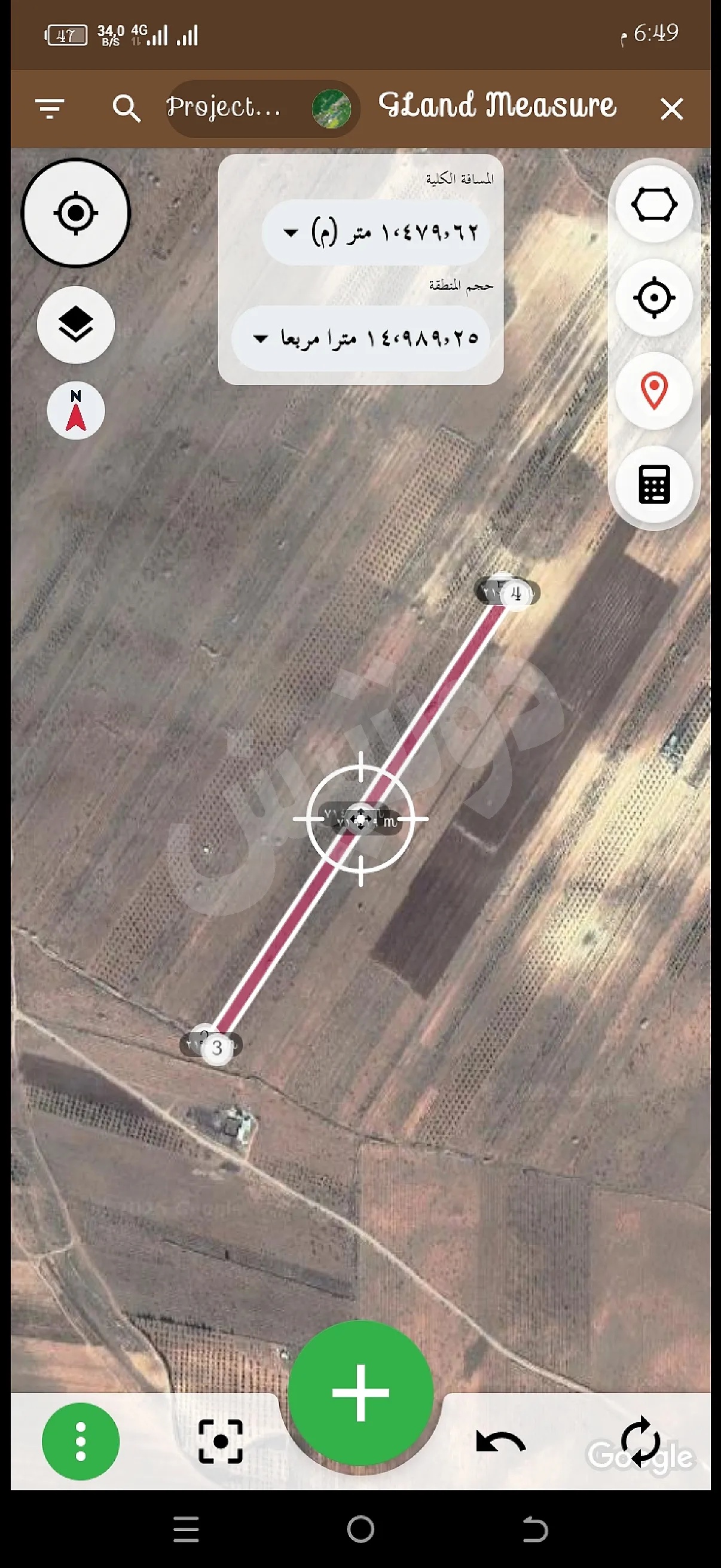Open the Project selector chip
Viewport: 721px width, 1568px height.
(262, 108)
